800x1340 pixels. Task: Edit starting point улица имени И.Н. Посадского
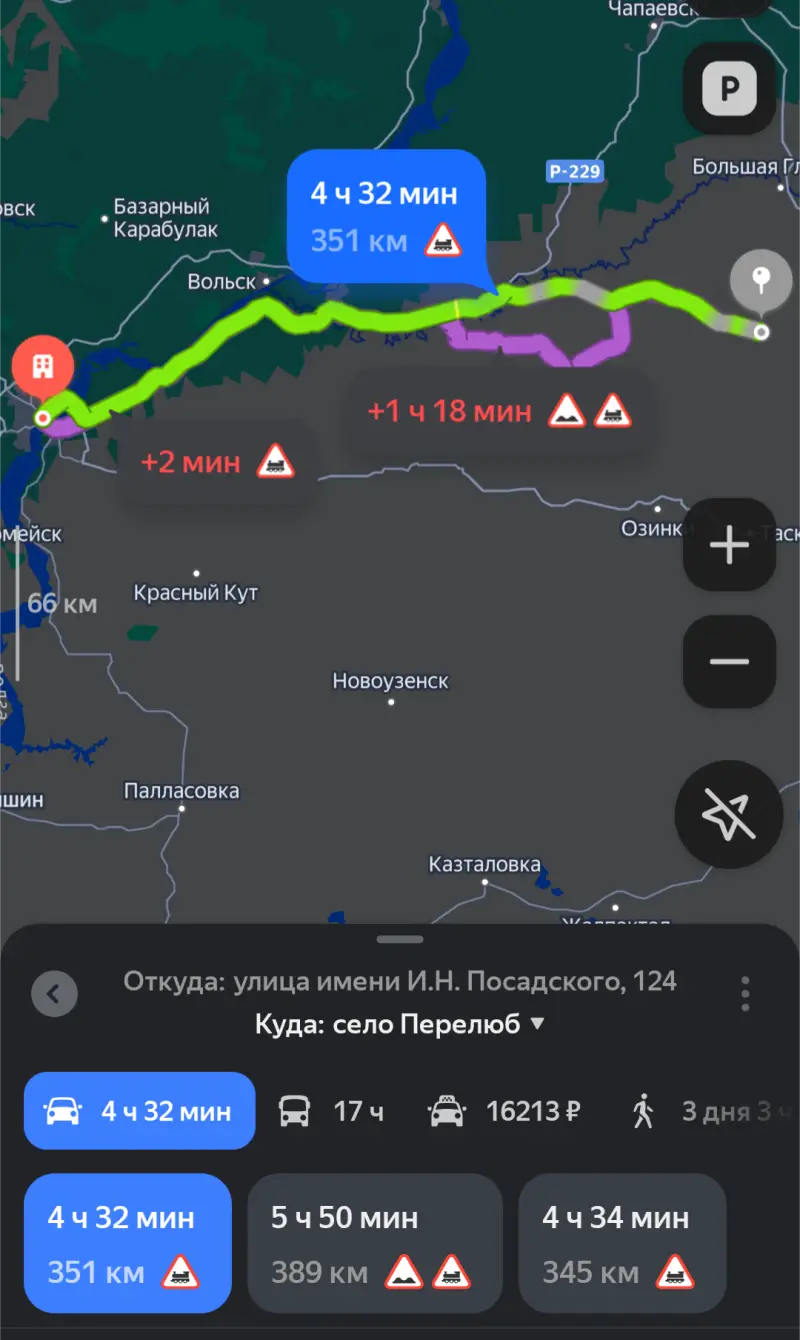point(400,981)
